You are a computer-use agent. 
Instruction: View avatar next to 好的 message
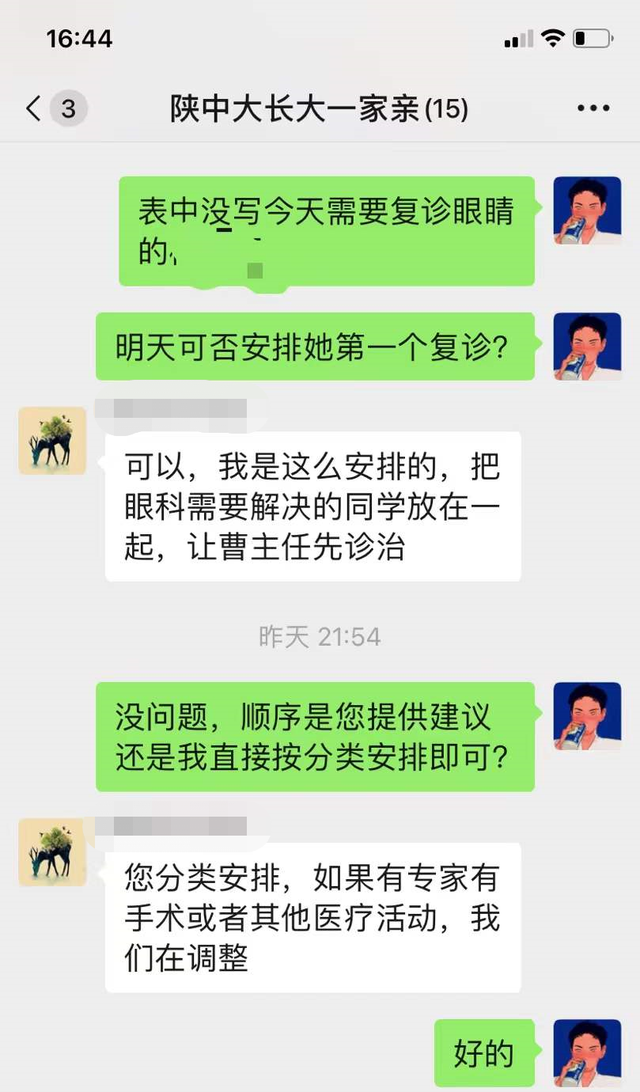click(x=587, y=1052)
